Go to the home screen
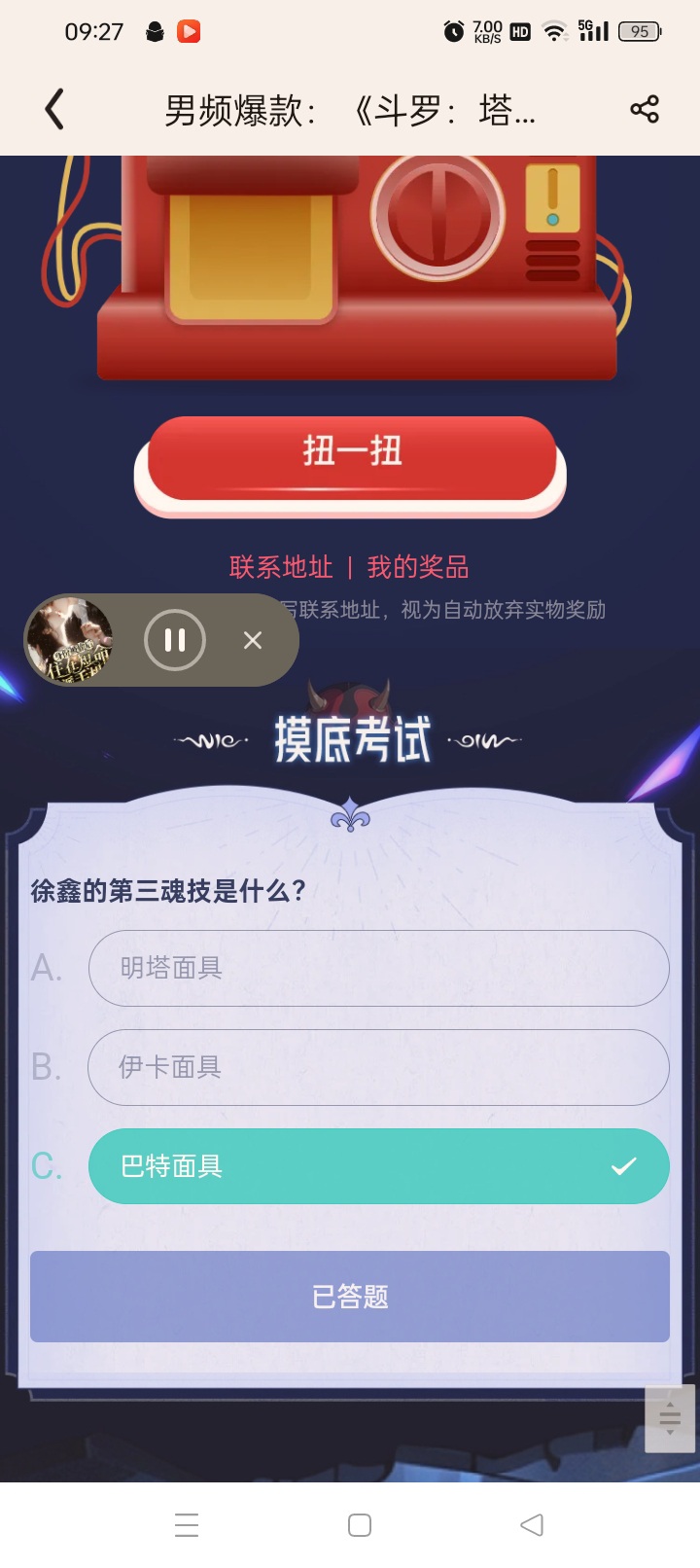Viewport: 700px width, 1568px height. (360, 1524)
